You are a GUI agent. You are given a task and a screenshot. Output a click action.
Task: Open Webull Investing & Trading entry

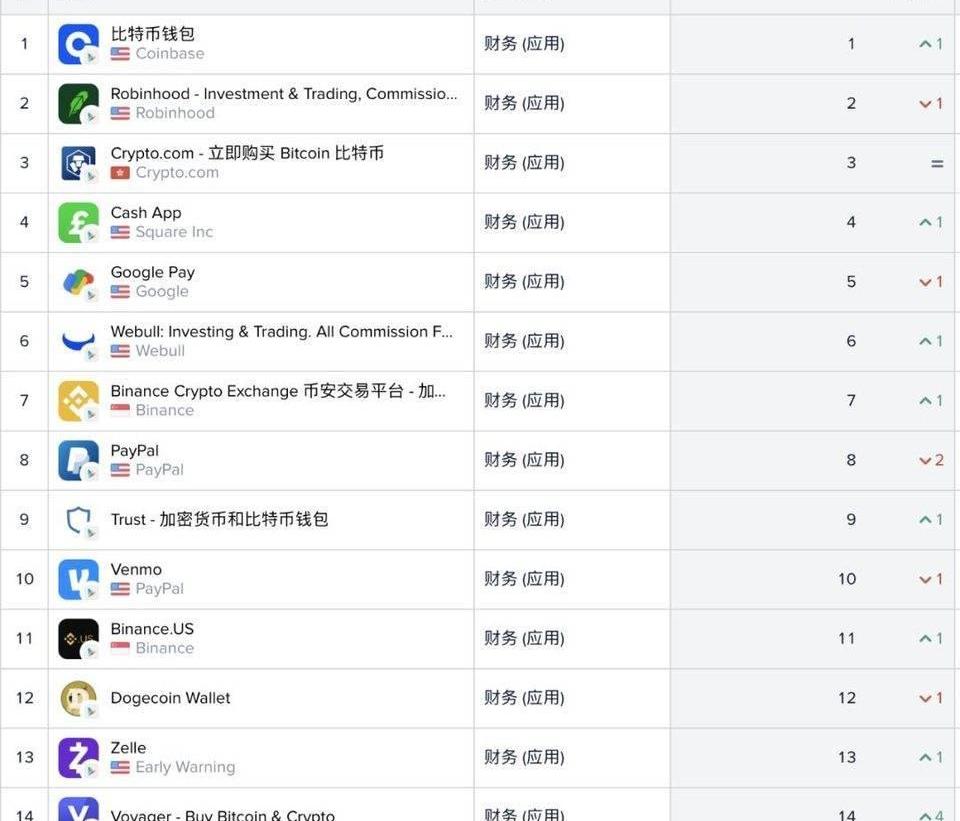click(x=281, y=332)
